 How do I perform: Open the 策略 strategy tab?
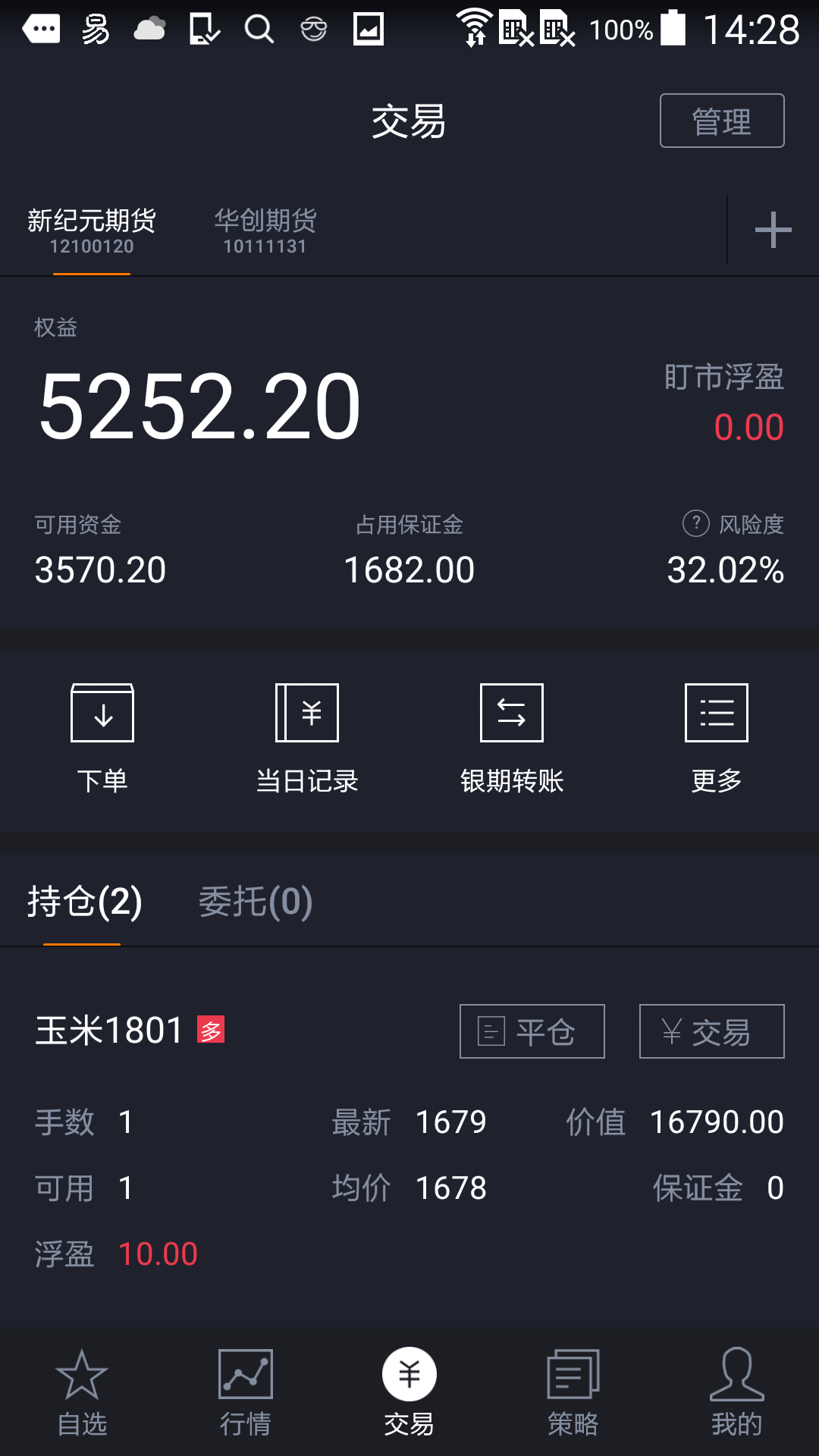(x=573, y=1394)
